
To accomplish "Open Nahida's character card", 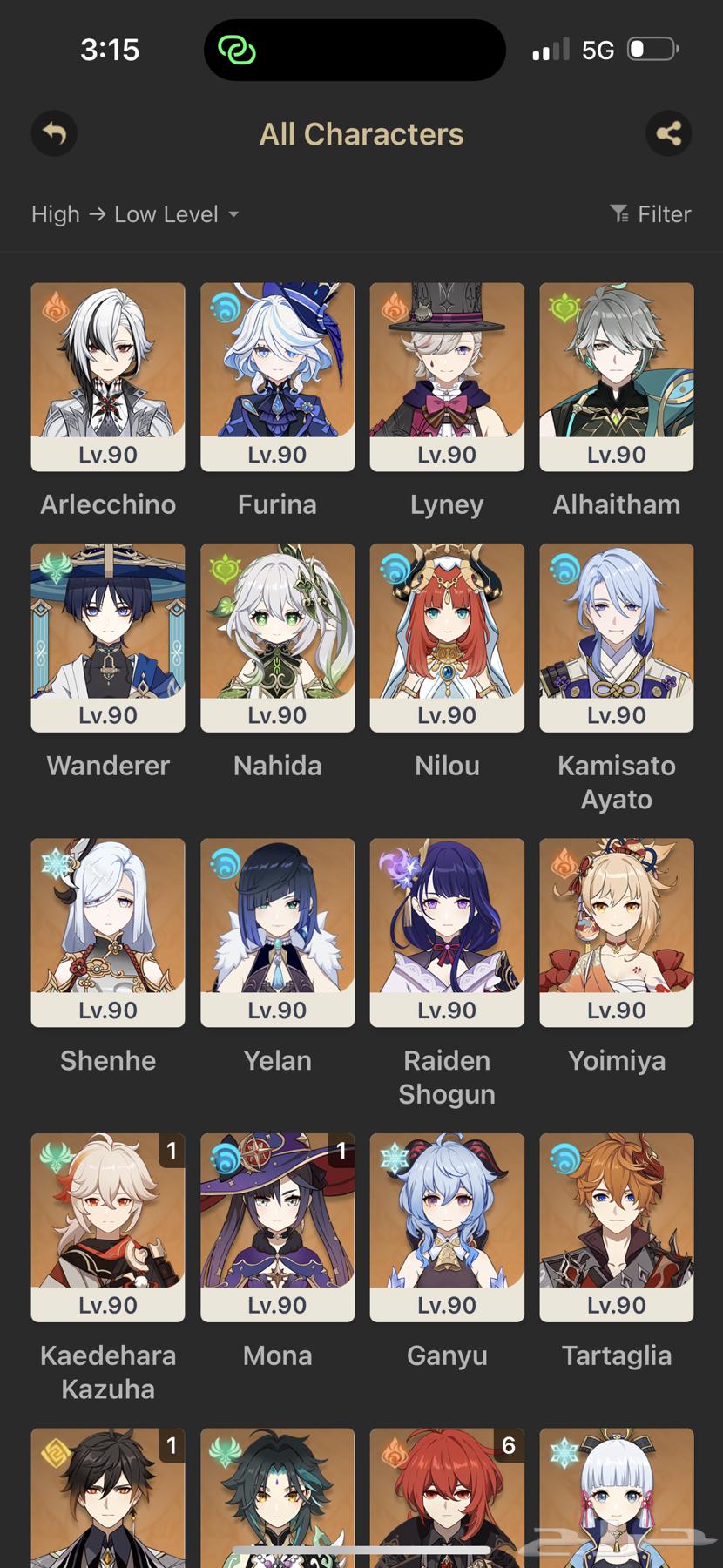I will pos(277,638).
